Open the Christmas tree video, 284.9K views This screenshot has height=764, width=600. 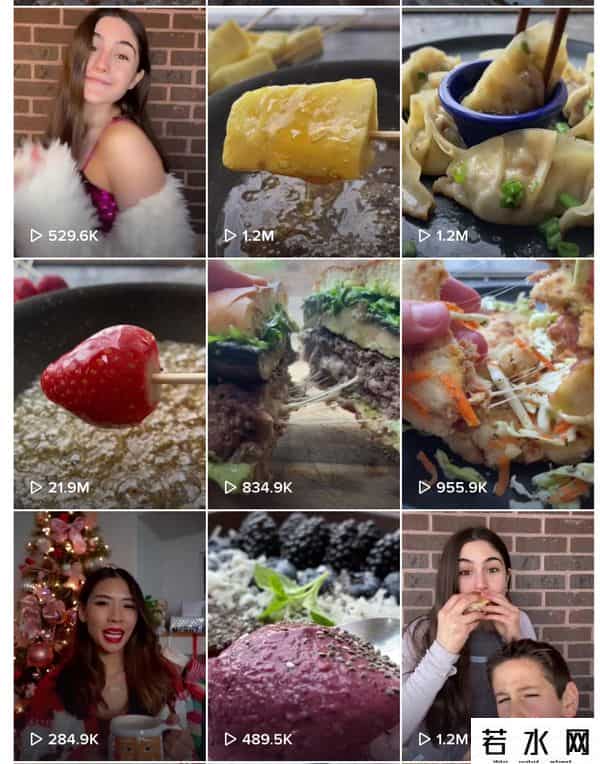[109, 634]
